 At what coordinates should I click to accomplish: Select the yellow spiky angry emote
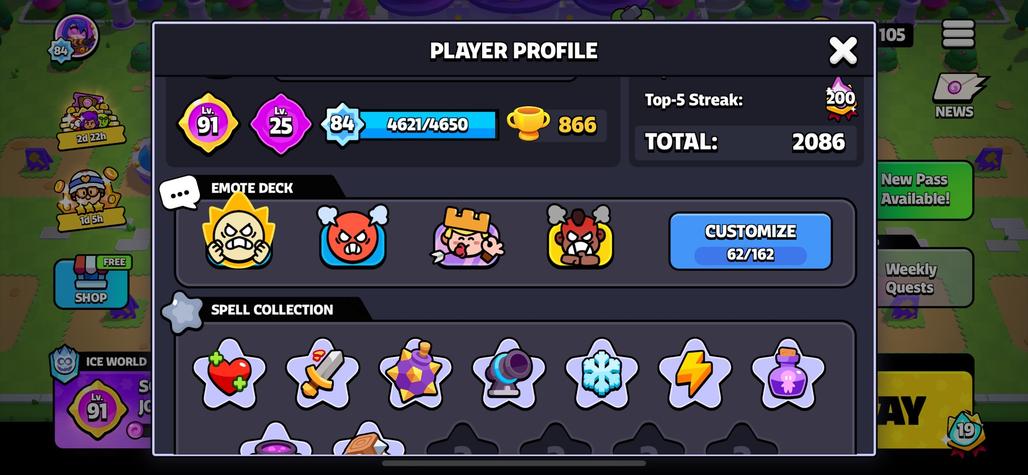tap(238, 236)
